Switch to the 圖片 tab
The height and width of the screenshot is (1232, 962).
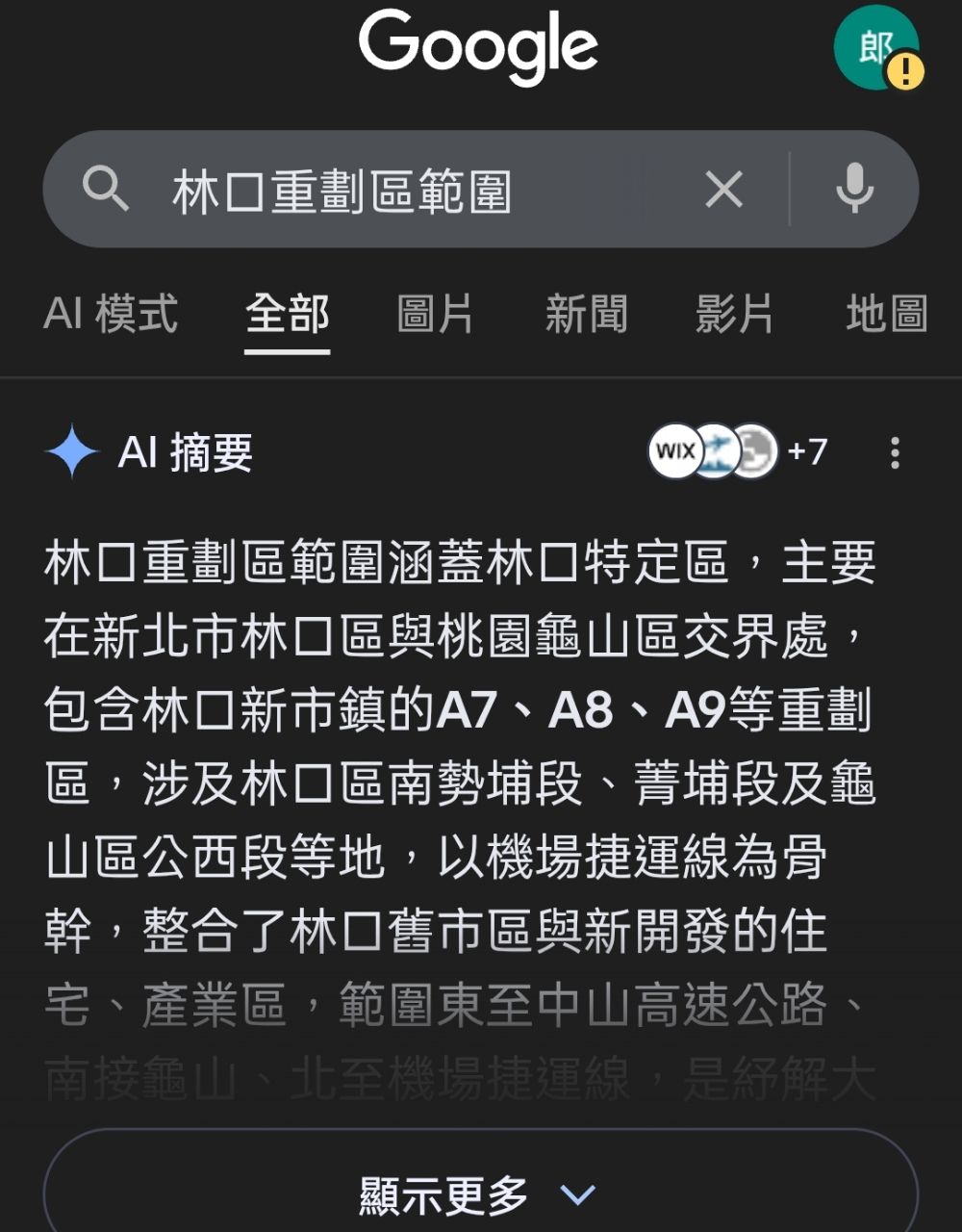click(436, 315)
